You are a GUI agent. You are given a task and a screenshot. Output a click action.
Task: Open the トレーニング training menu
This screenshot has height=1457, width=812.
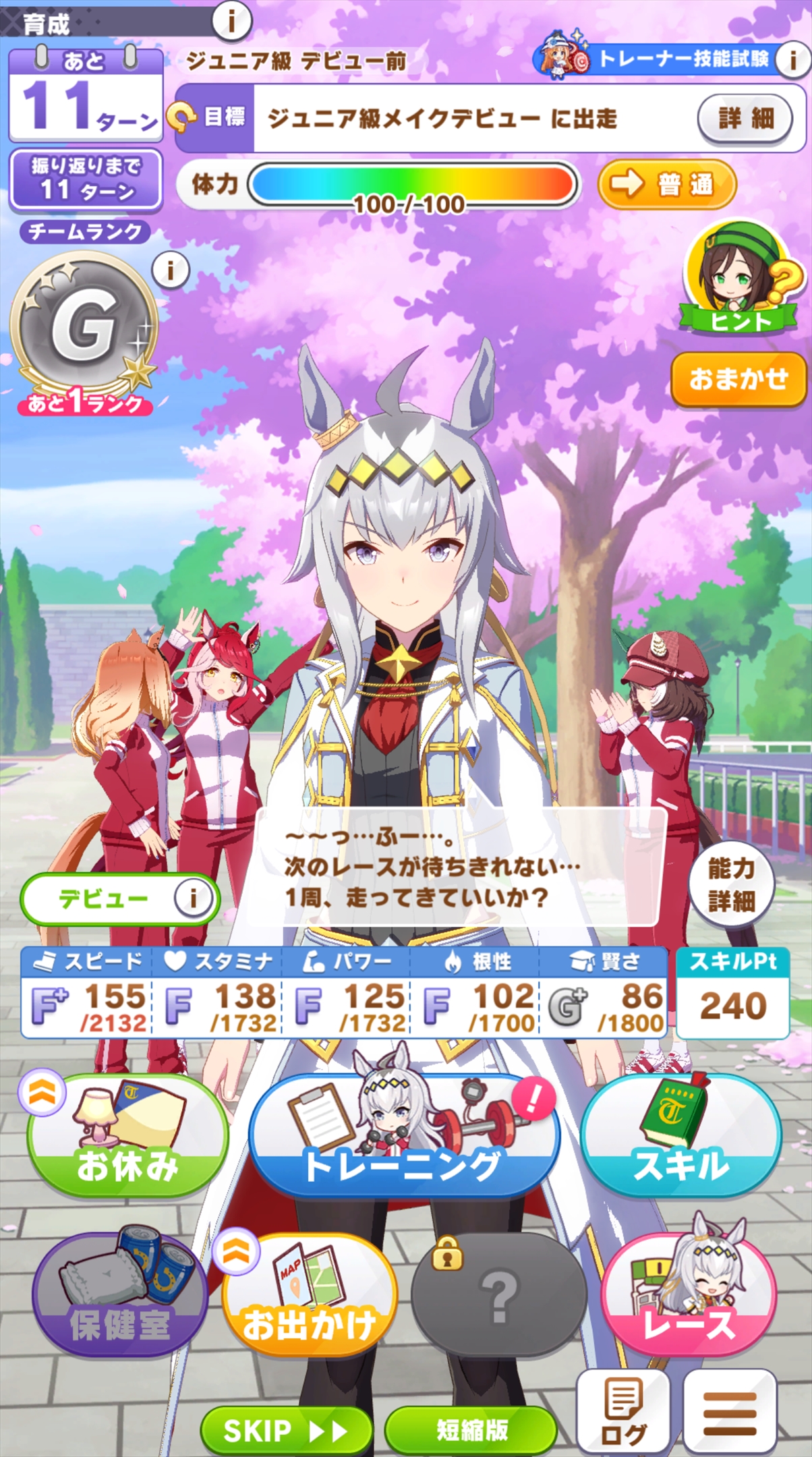(x=403, y=1137)
